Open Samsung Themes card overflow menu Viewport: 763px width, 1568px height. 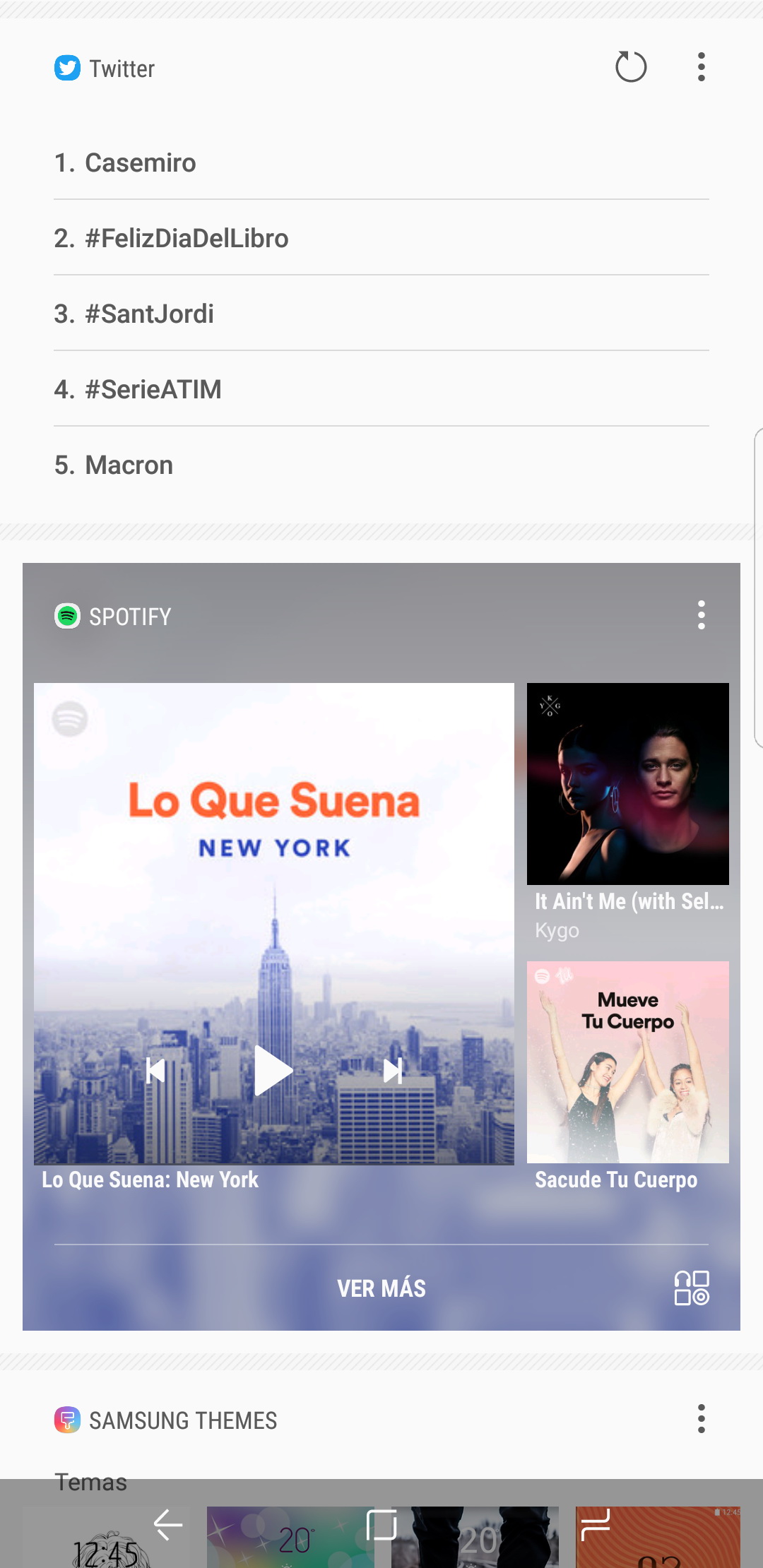tap(701, 1419)
